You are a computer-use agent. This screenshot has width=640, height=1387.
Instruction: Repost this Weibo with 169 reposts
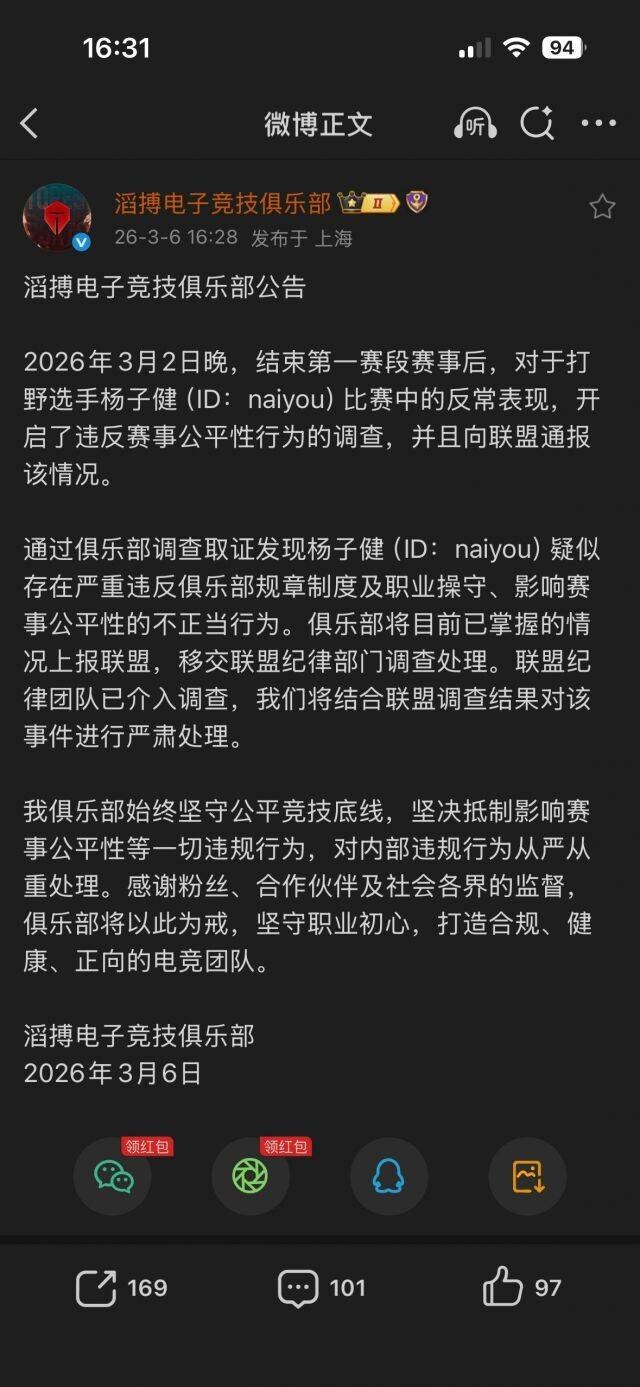[x=121, y=1288]
